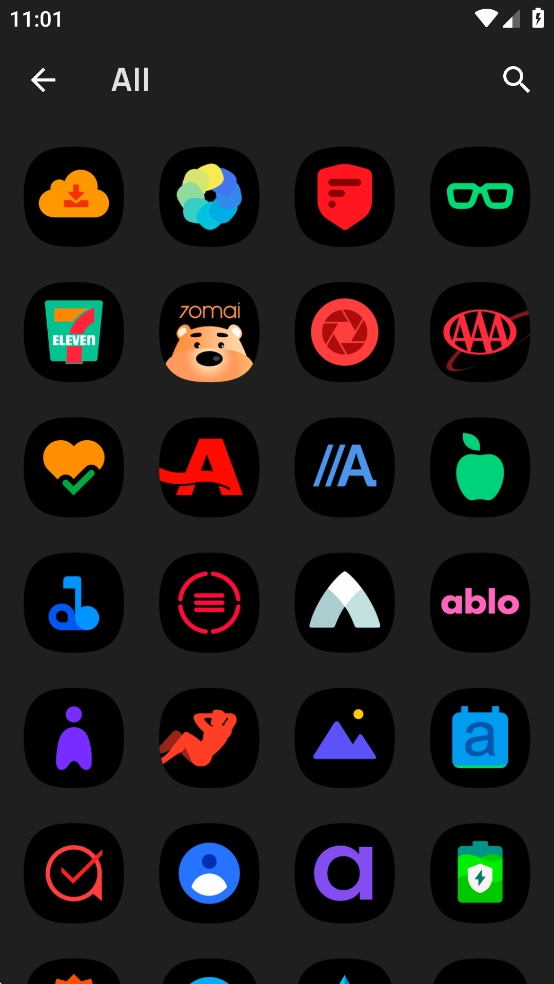
Task: Tap the green apple icon
Action: point(481,468)
